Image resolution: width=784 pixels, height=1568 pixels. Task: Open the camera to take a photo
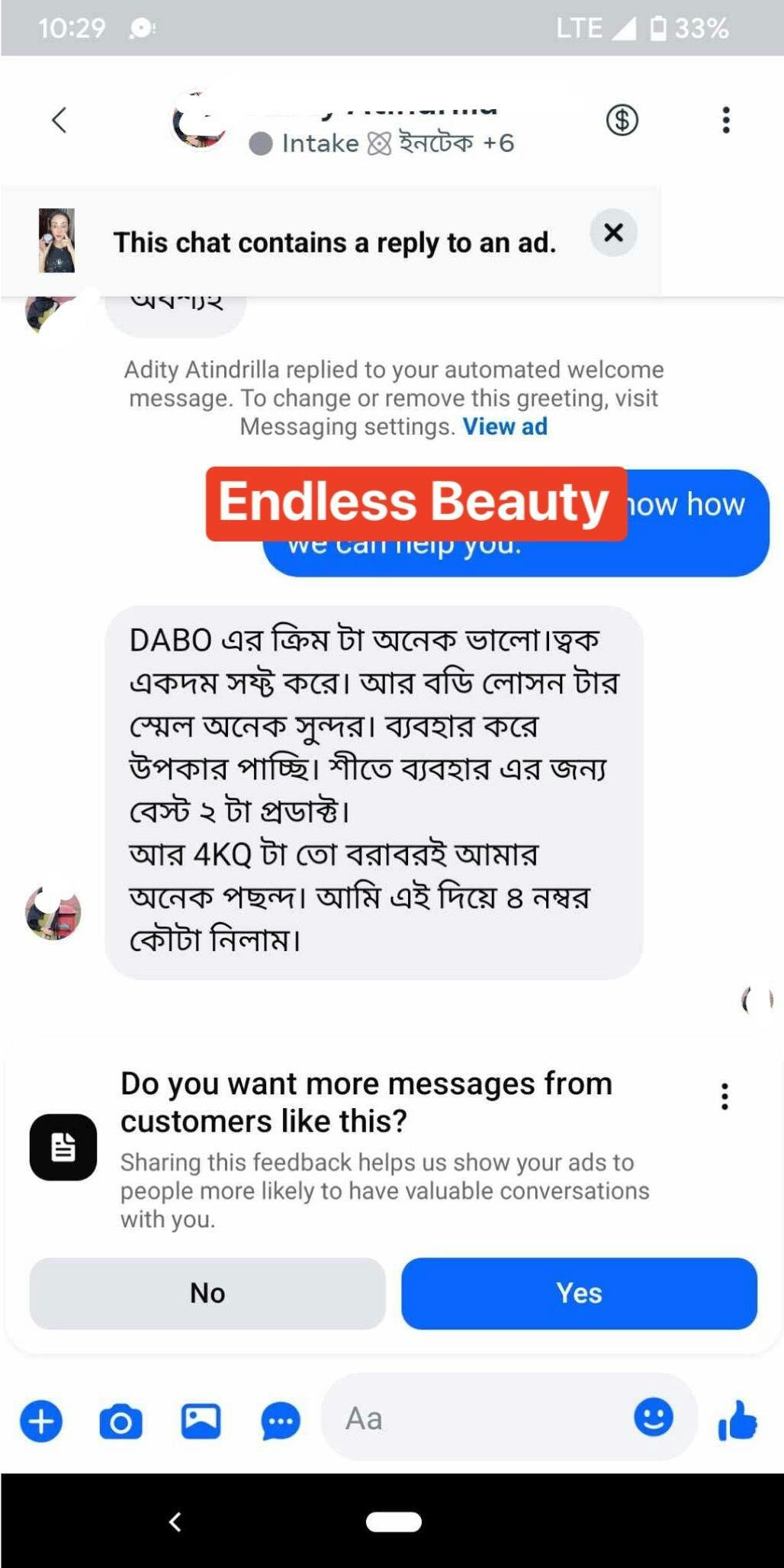tap(121, 1422)
